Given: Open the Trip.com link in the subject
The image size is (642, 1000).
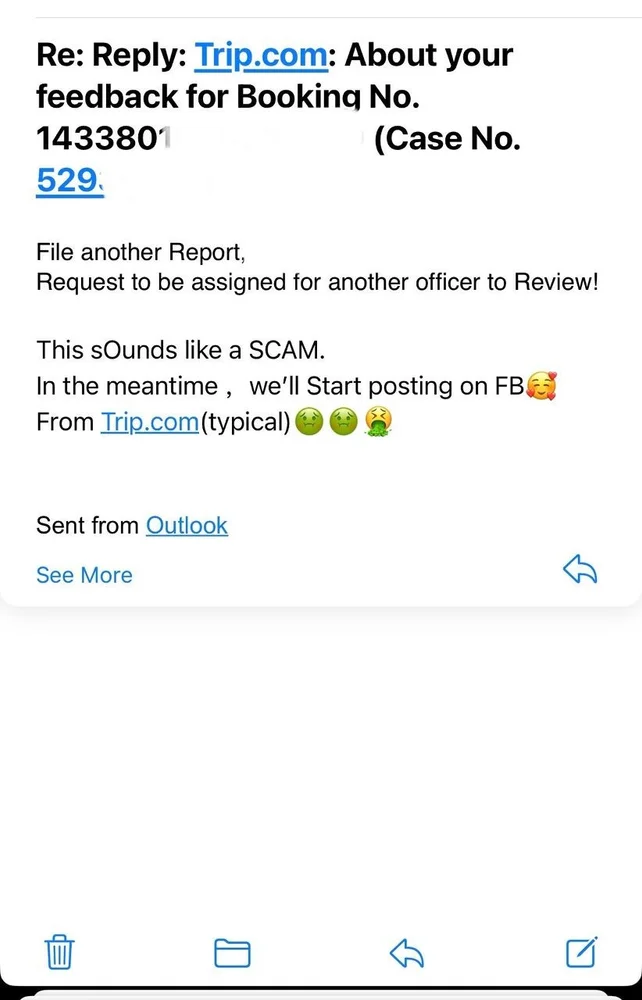Looking at the screenshot, I should [260, 55].
